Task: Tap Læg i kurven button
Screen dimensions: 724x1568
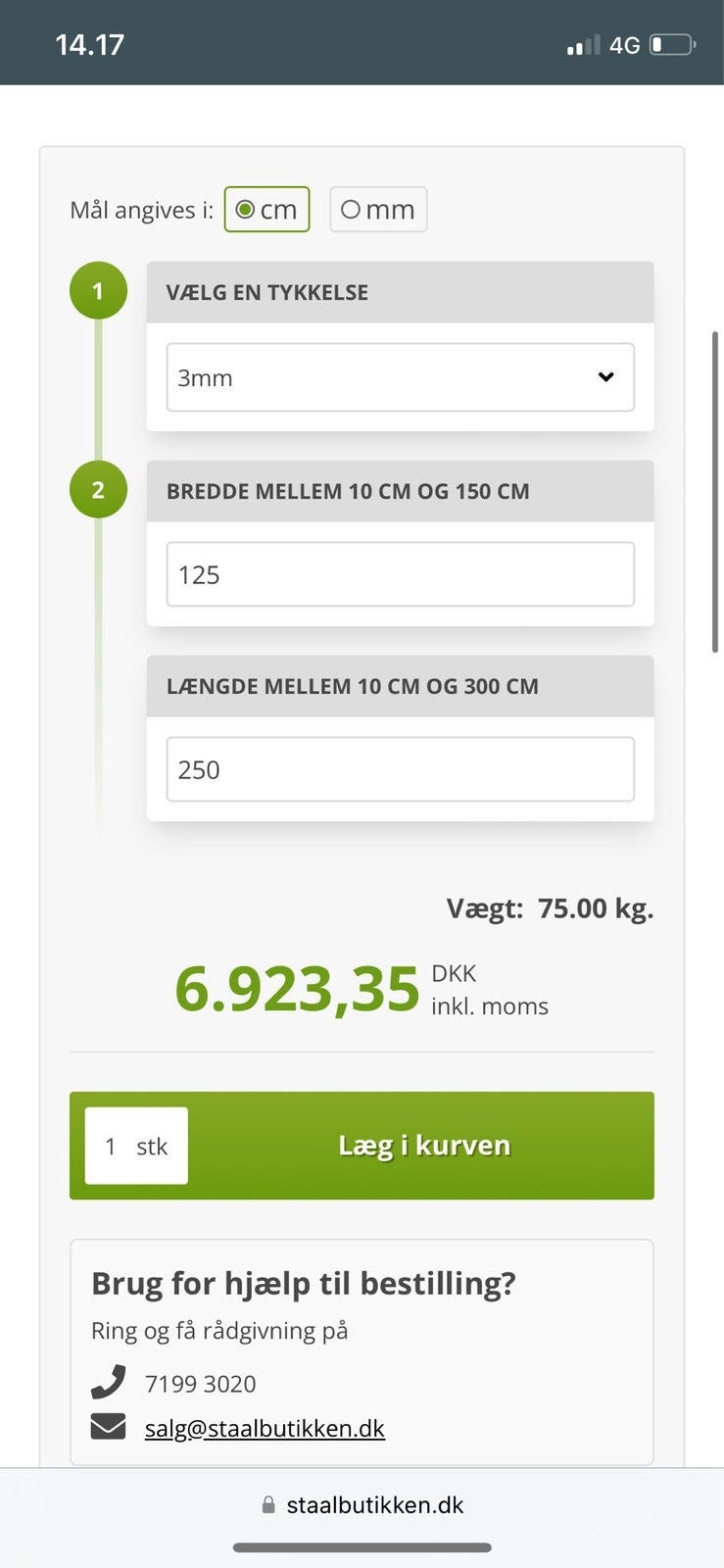Action: pos(424,1146)
